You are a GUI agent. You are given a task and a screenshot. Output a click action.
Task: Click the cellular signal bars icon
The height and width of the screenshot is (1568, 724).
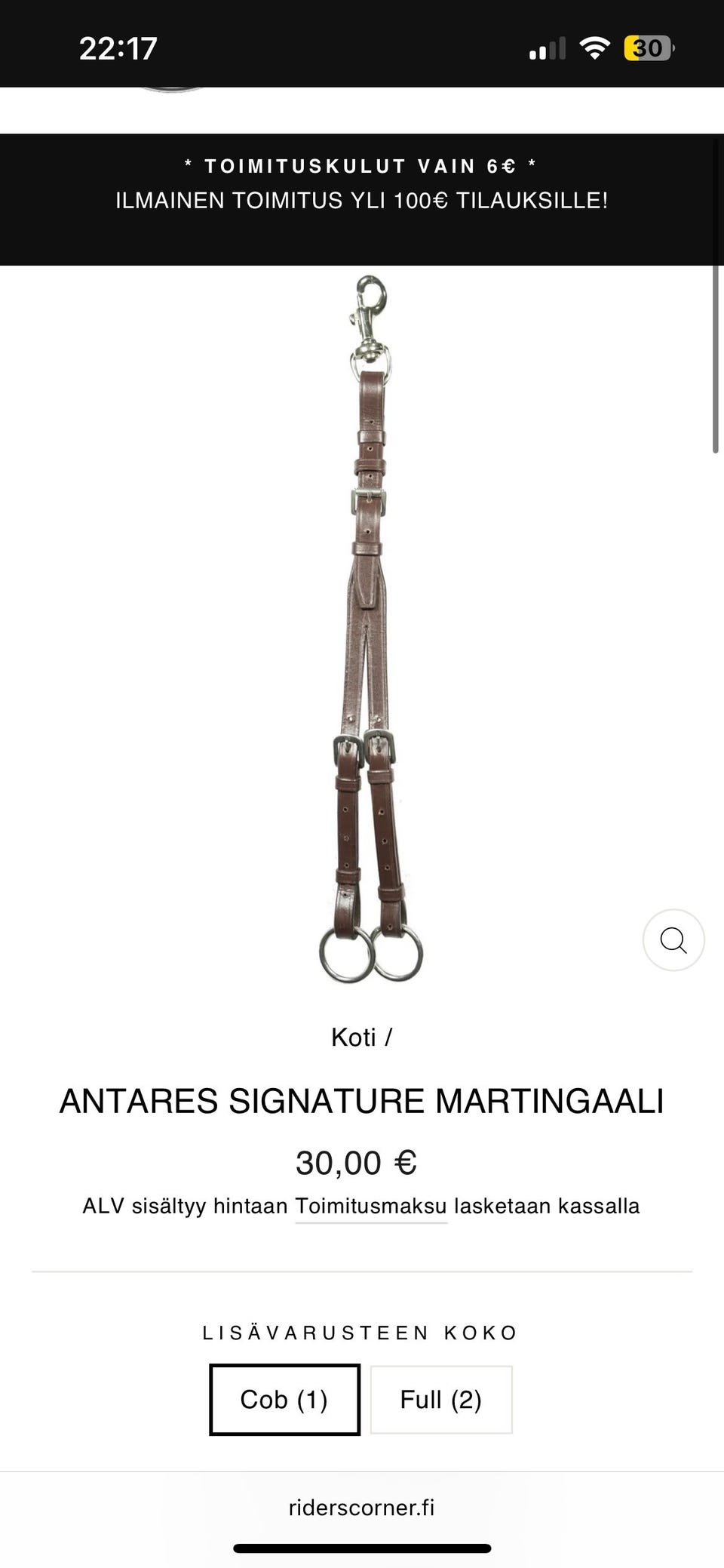click(x=548, y=47)
